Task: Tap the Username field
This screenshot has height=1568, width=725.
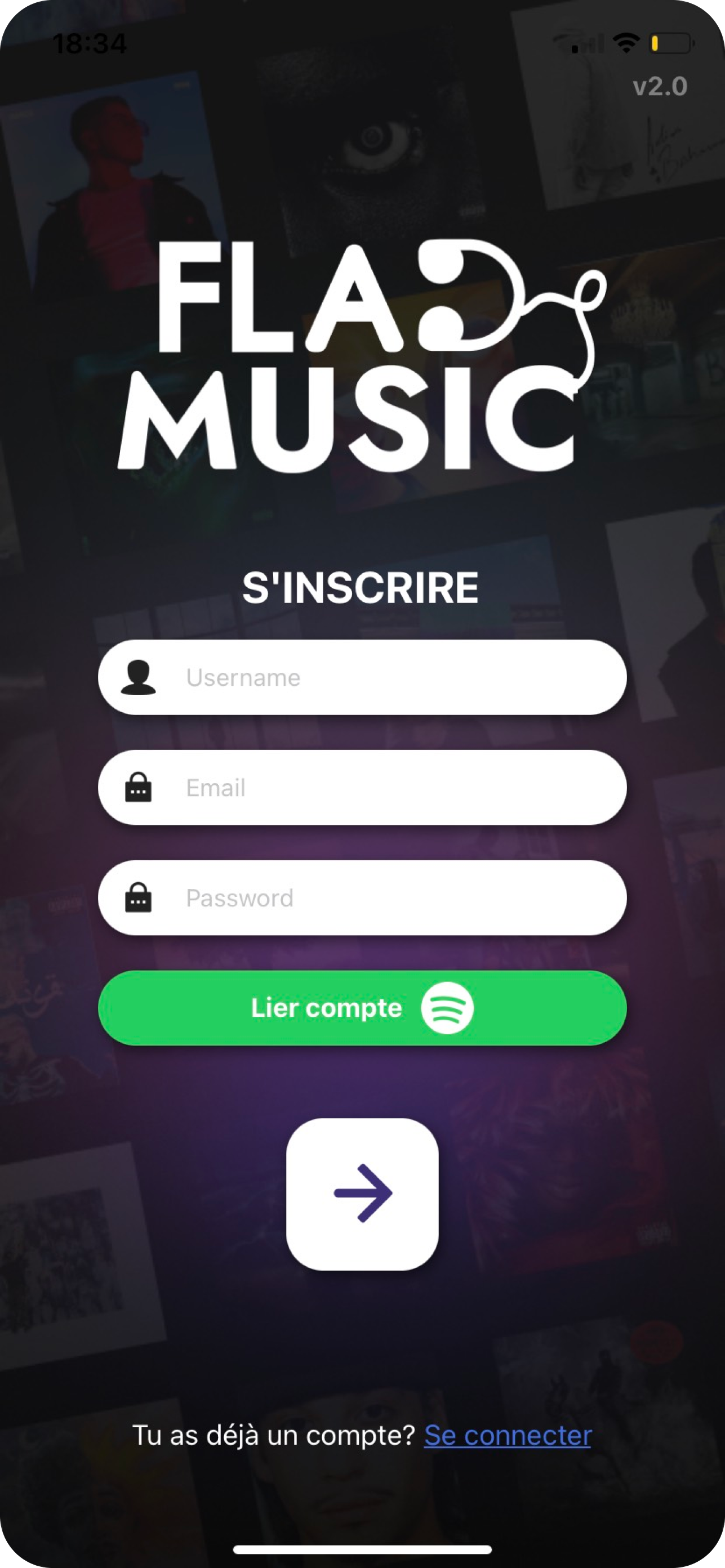Action: pyautogui.click(x=362, y=677)
